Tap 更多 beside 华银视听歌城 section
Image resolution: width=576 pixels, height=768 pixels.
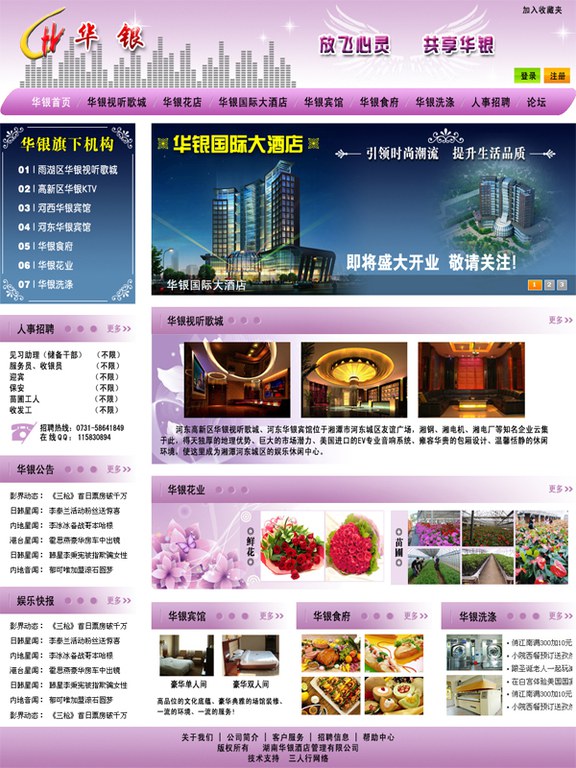coord(560,320)
